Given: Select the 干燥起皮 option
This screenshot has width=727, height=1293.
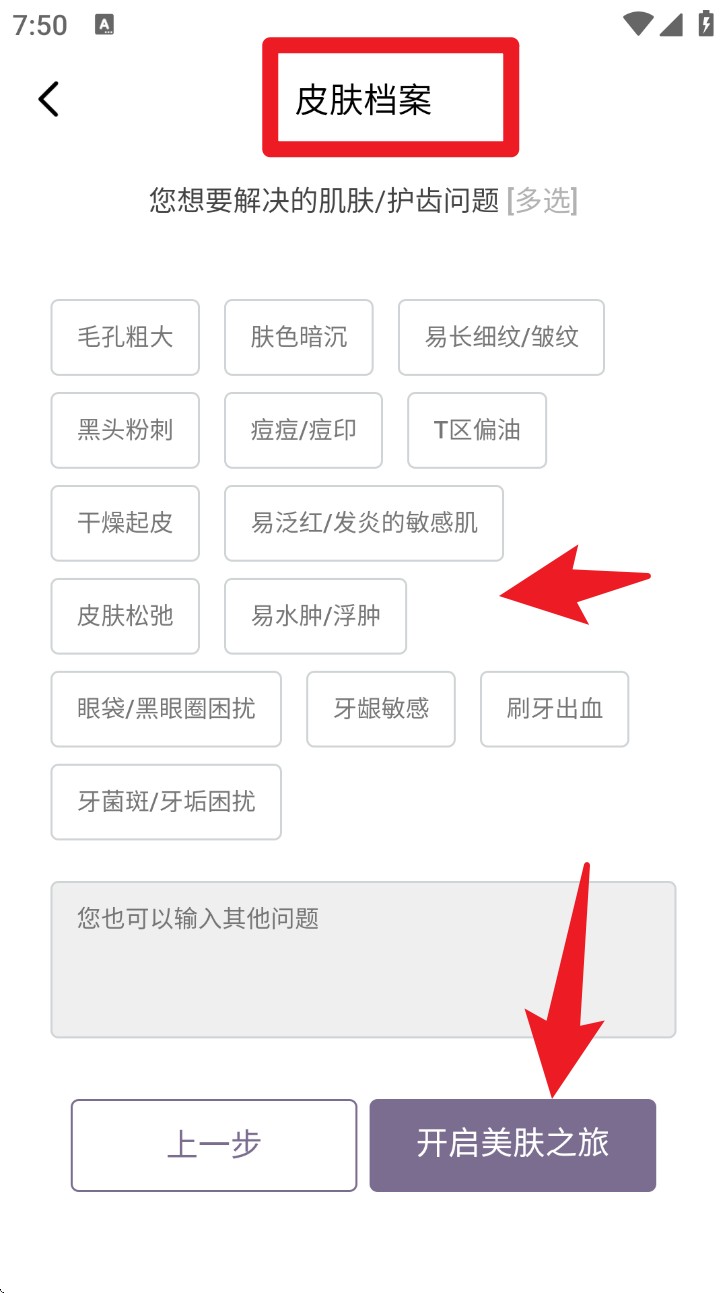Looking at the screenshot, I should 125,523.
